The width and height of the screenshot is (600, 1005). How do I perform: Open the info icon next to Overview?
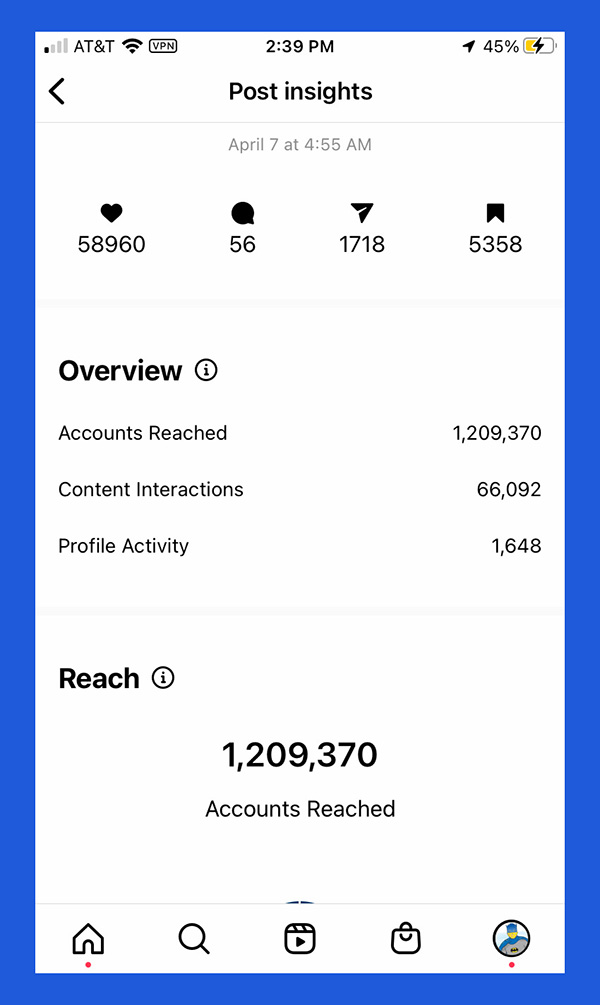(x=206, y=370)
